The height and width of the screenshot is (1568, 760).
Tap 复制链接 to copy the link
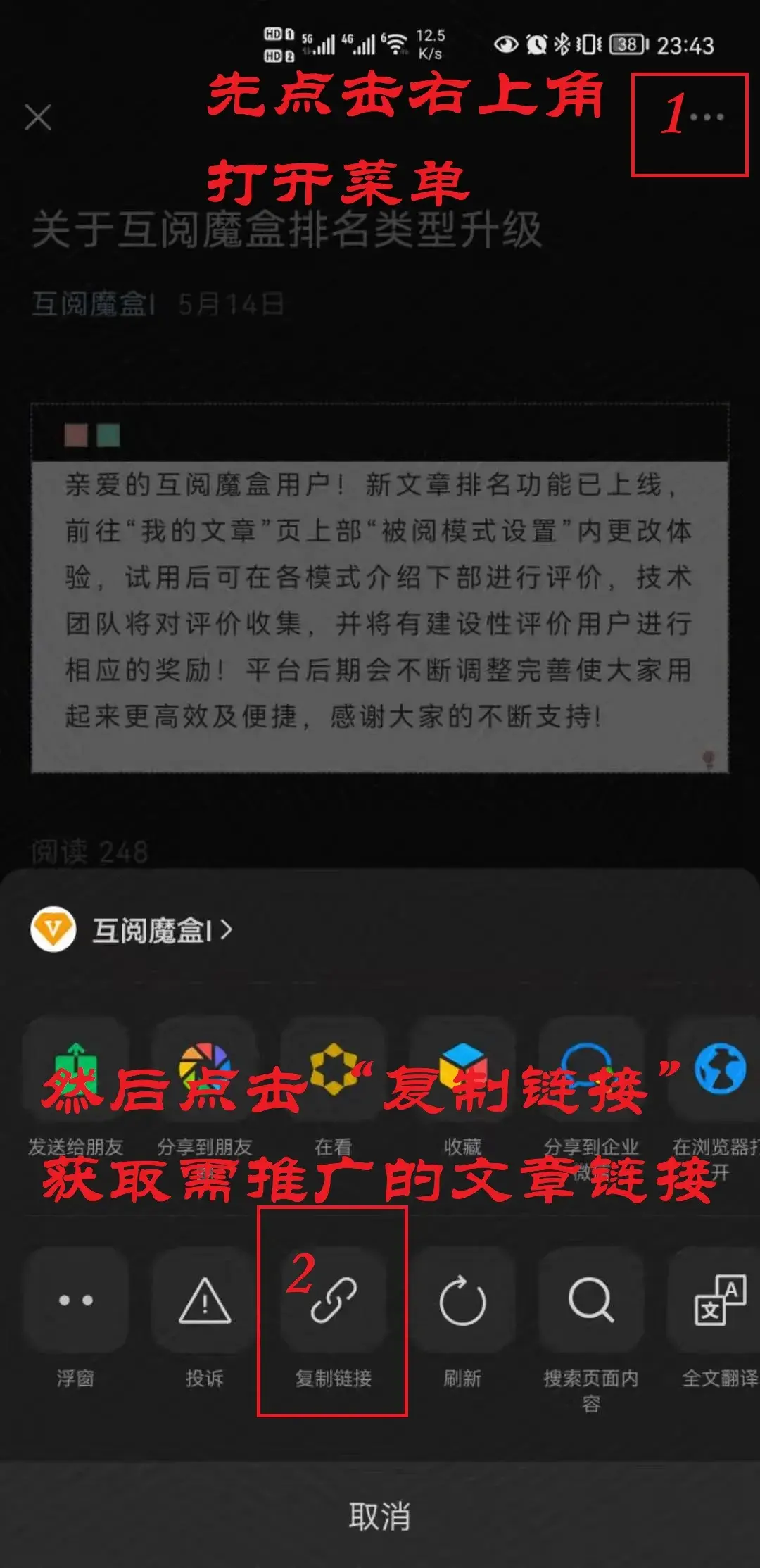coord(334,1317)
